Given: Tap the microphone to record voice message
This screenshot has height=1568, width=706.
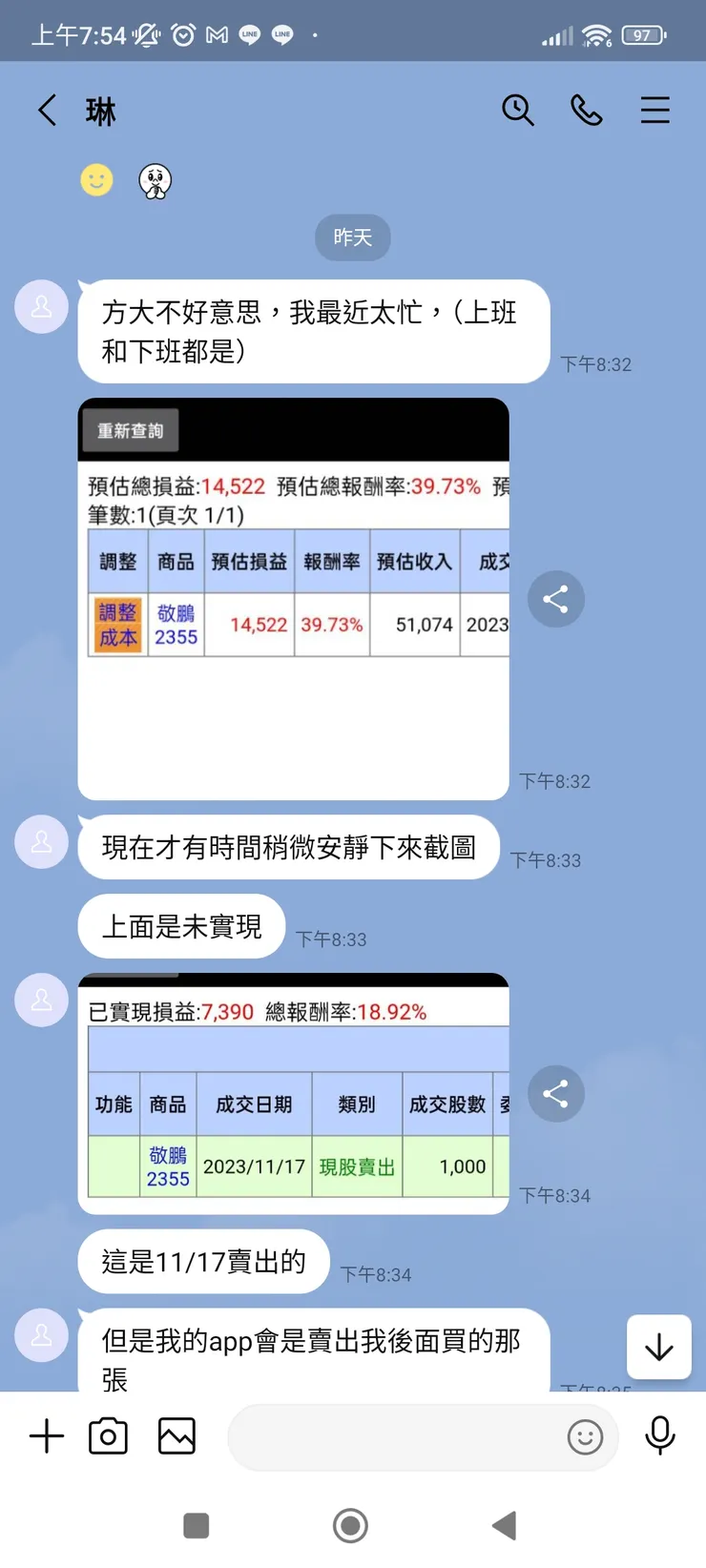Looking at the screenshot, I should click(x=659, y=1434).
